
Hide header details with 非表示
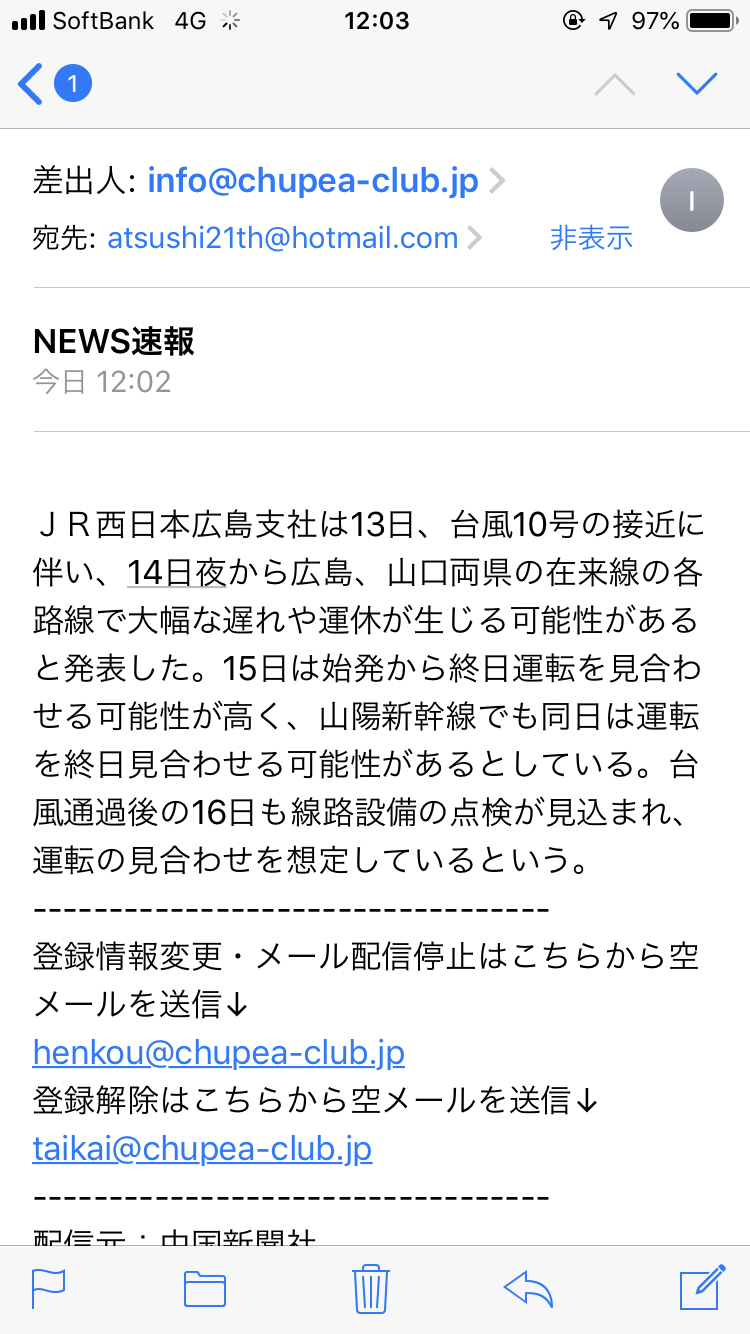591,238
